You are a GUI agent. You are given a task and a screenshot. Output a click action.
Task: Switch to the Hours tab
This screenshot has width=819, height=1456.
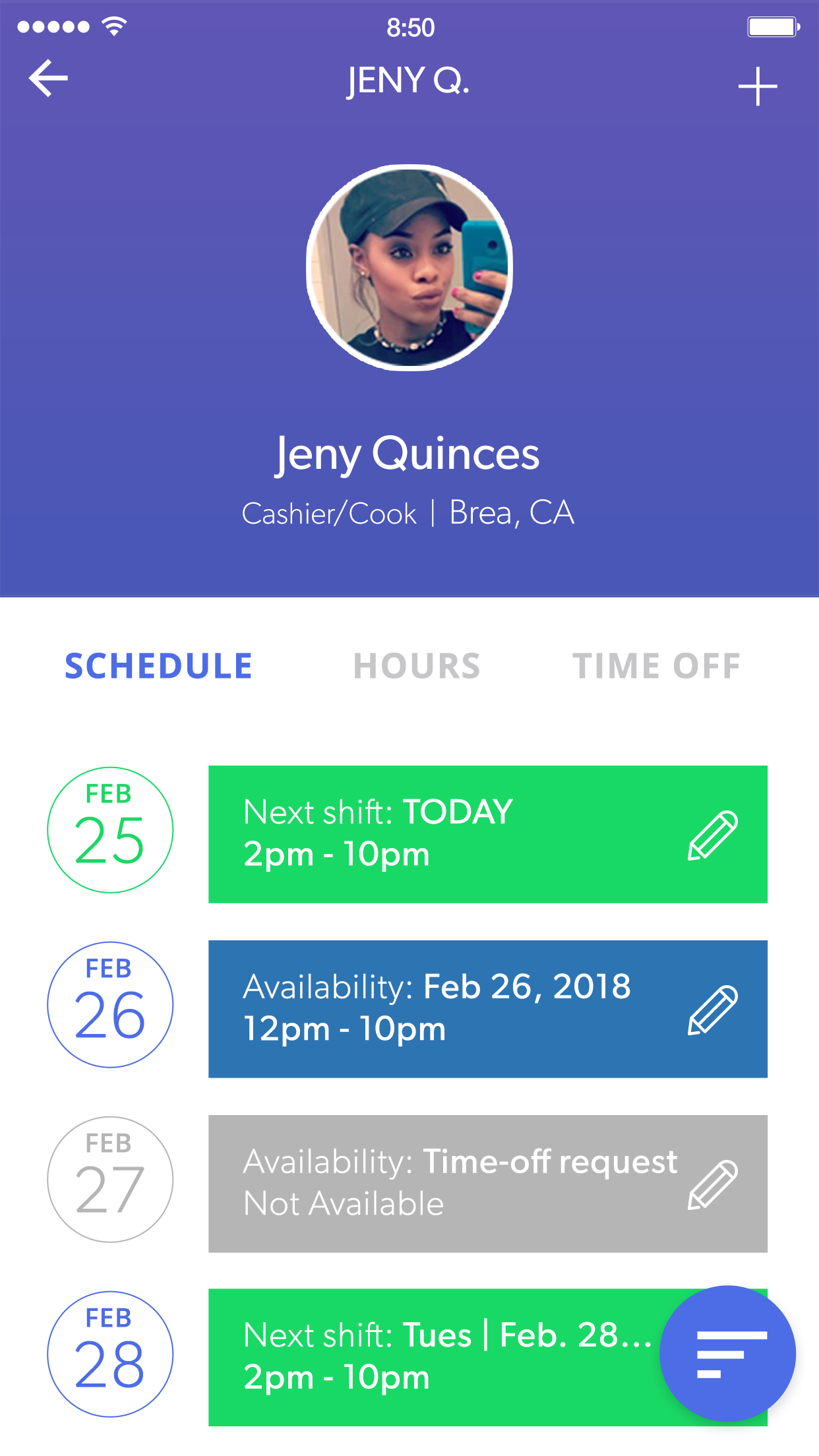click(417, 666)
